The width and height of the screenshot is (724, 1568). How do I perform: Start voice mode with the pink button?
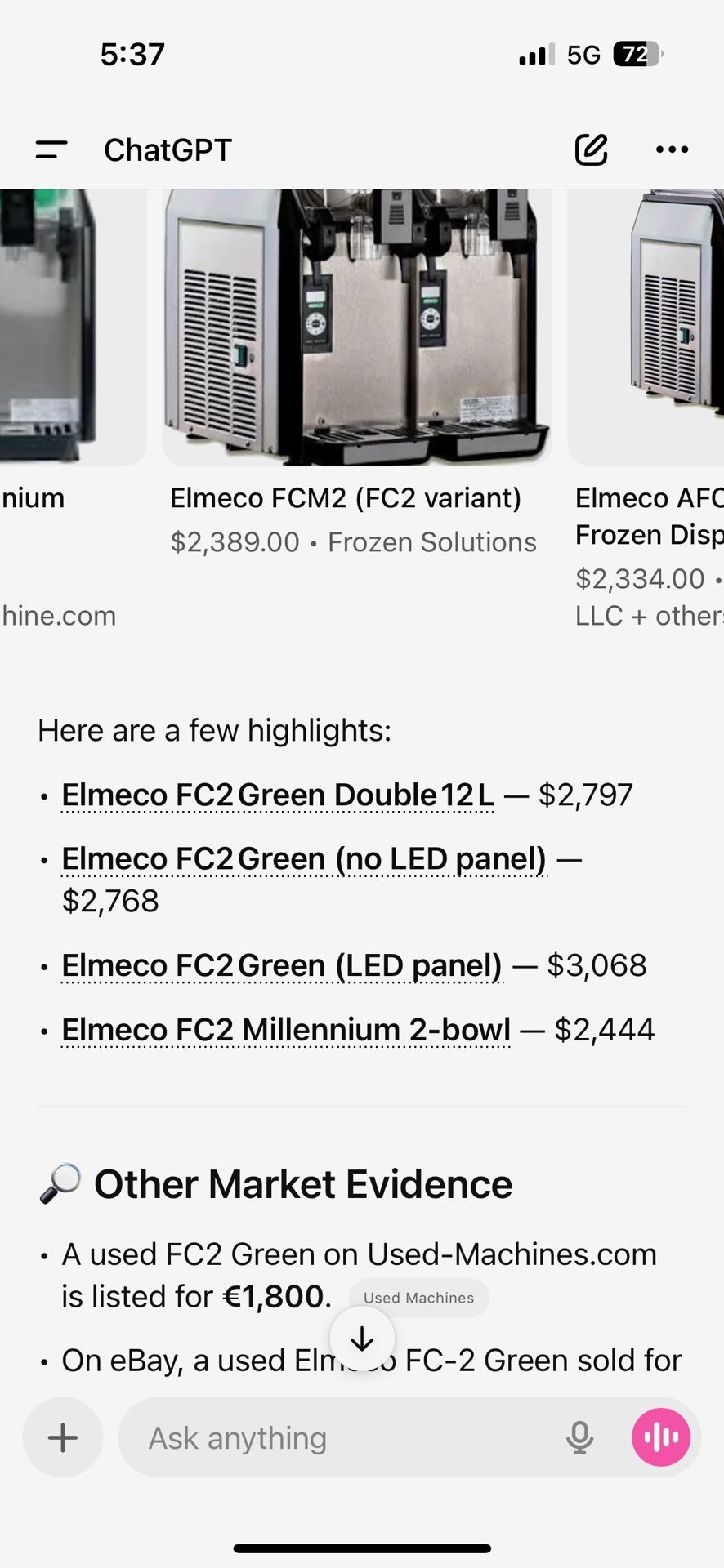coord(660,1438)
